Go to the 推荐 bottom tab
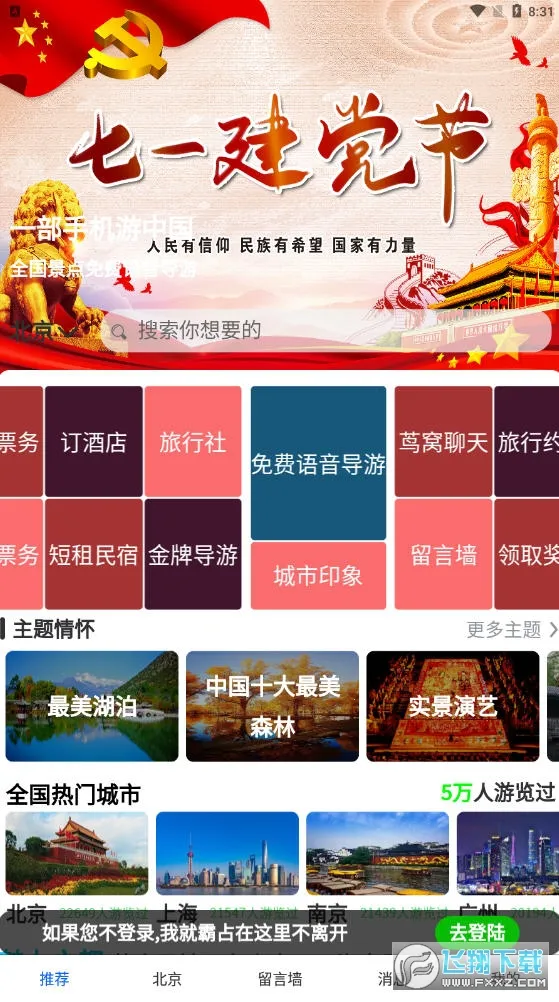559x1002 pixels. coord(54,978)
